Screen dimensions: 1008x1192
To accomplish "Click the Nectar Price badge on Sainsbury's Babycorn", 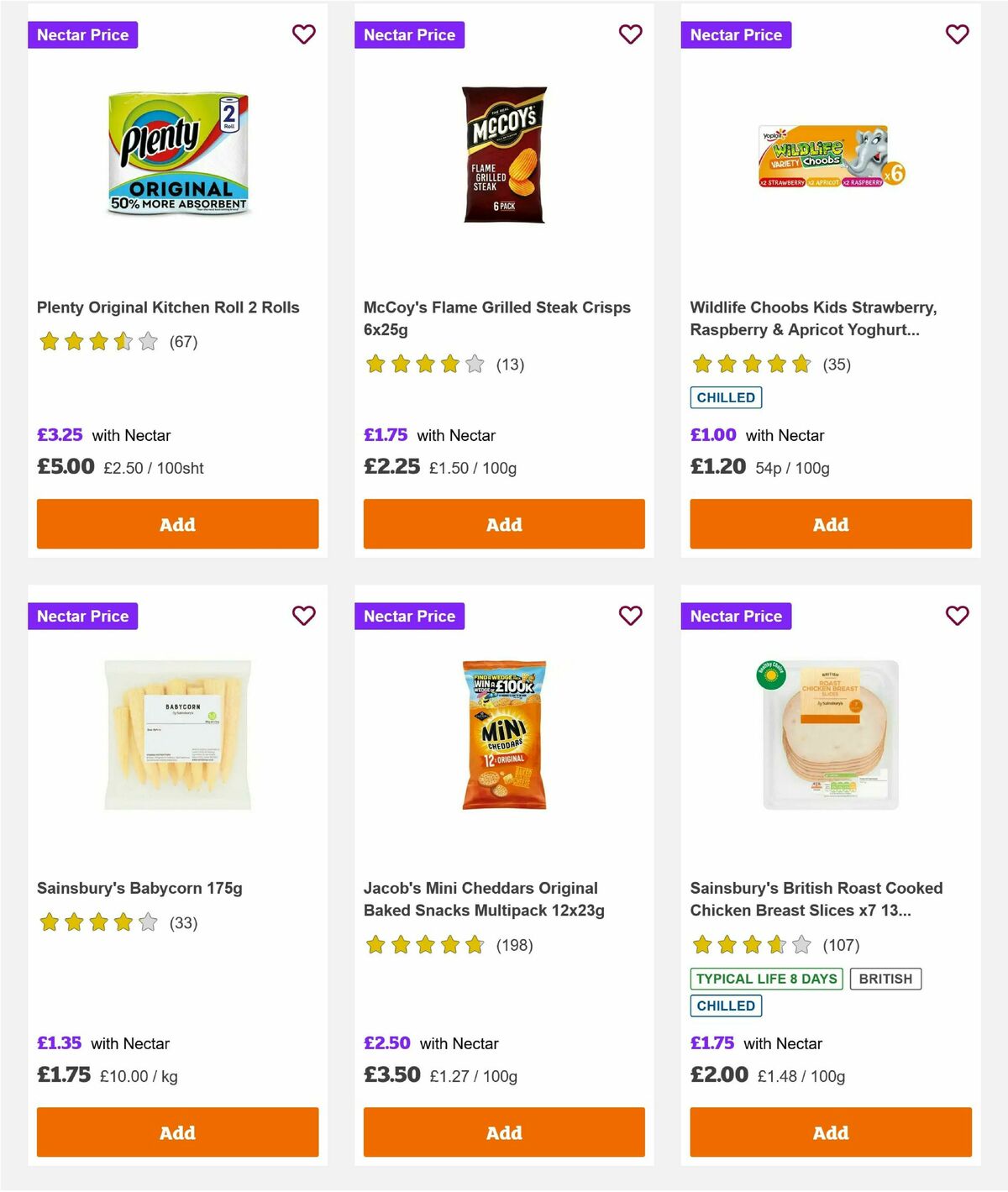I will (83, 616).
